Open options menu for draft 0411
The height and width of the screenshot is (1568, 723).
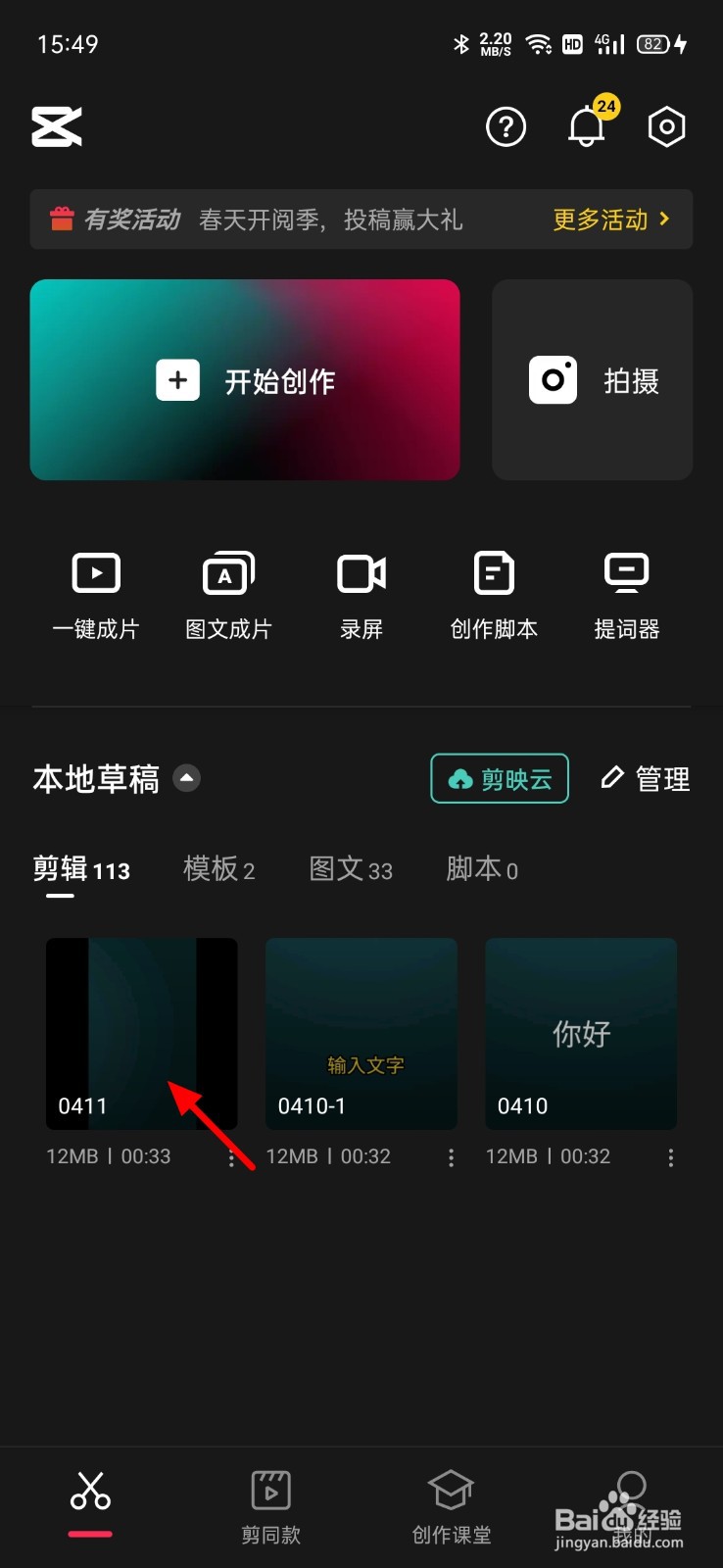click(228, 1157)
